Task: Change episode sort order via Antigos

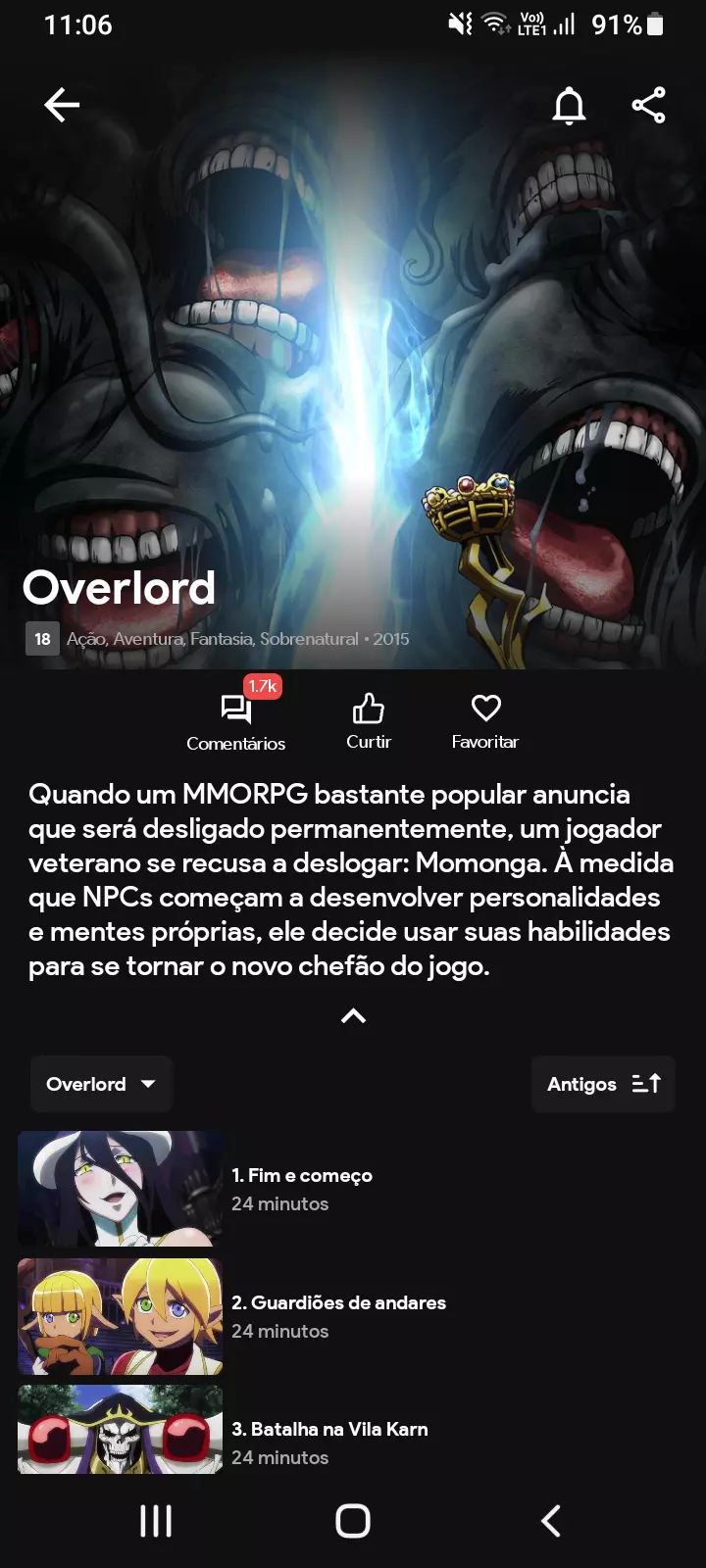Action: click(x=603, y=1084)
